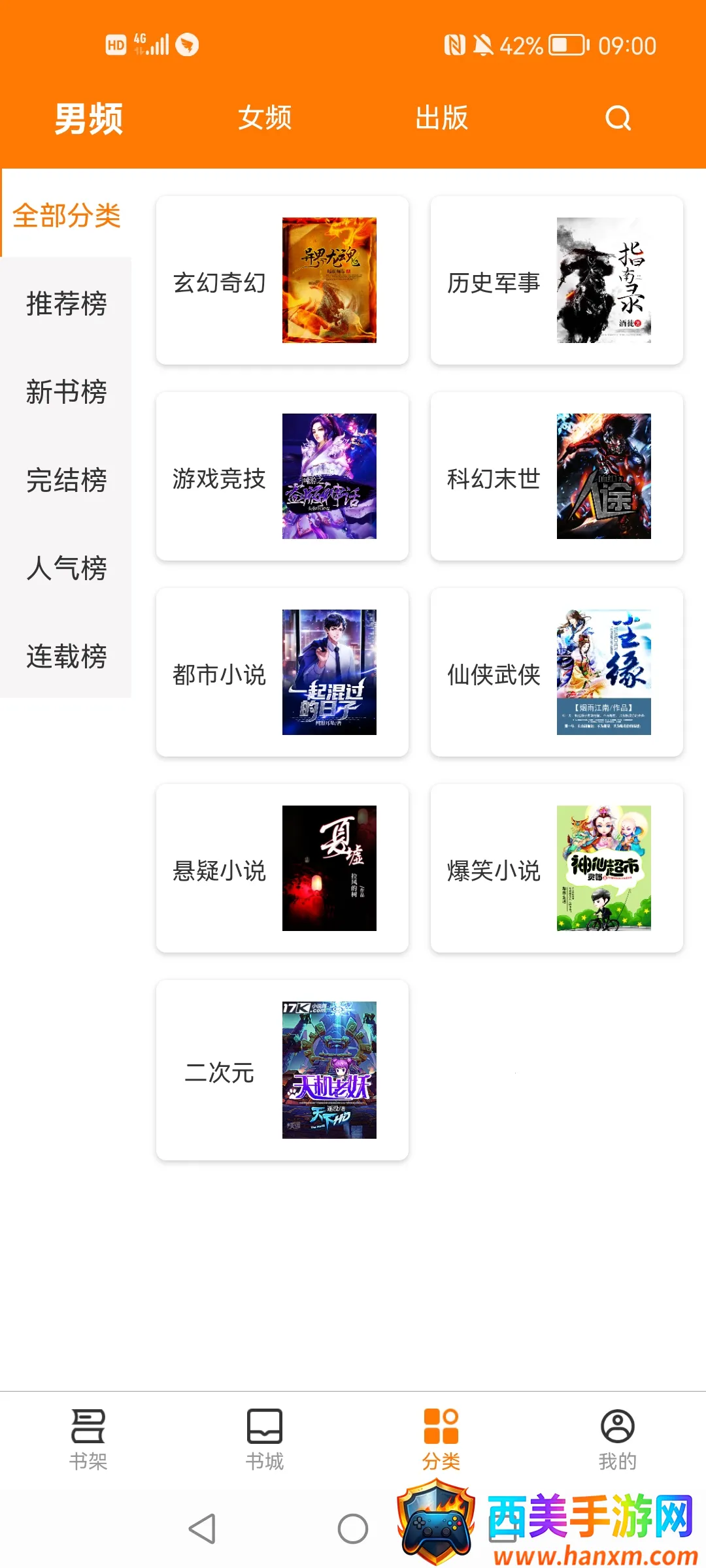This screenshot has width=706, height=1568.
Task: Select the 新书榜 ranking list
Action: [x=66, y=392]
